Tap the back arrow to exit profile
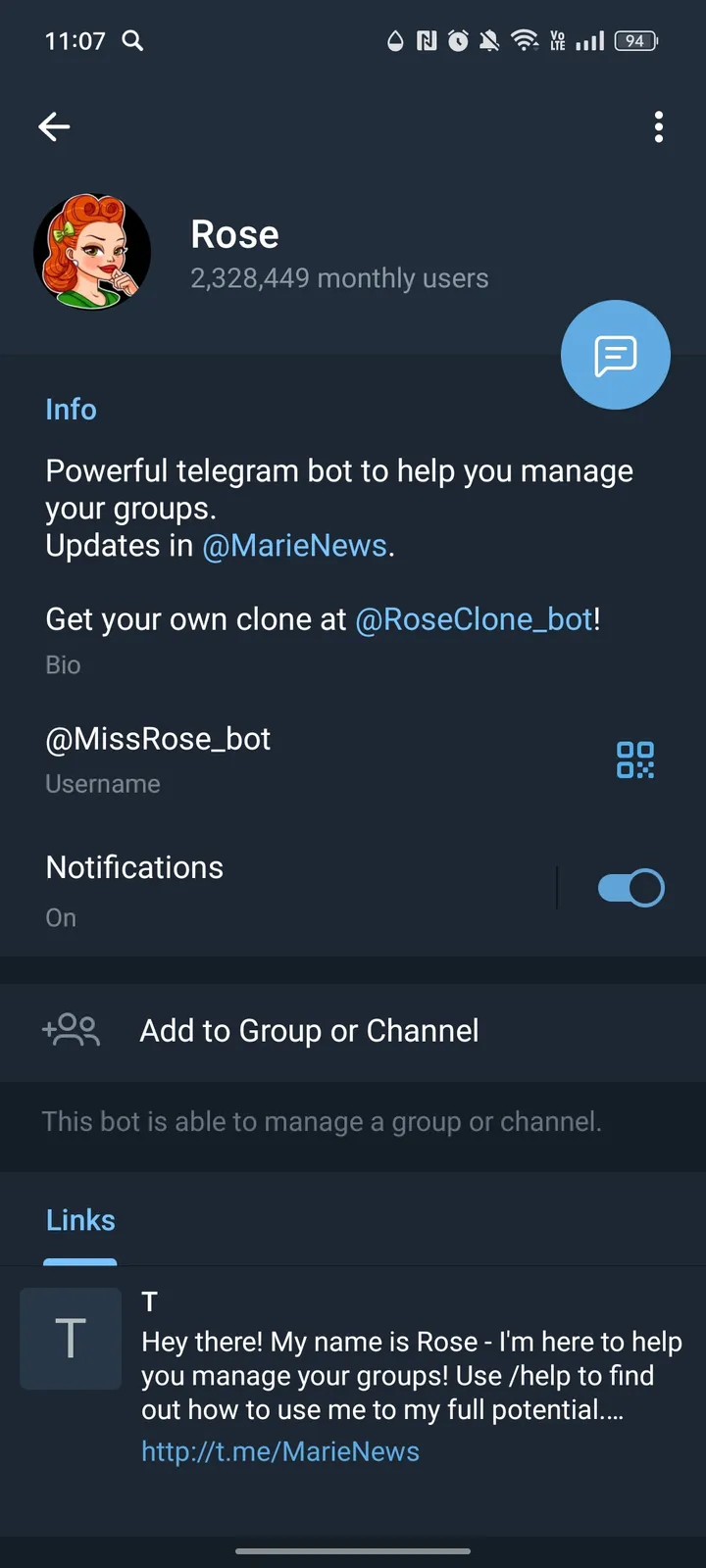The image size is (706, 1568). [55, 126]
